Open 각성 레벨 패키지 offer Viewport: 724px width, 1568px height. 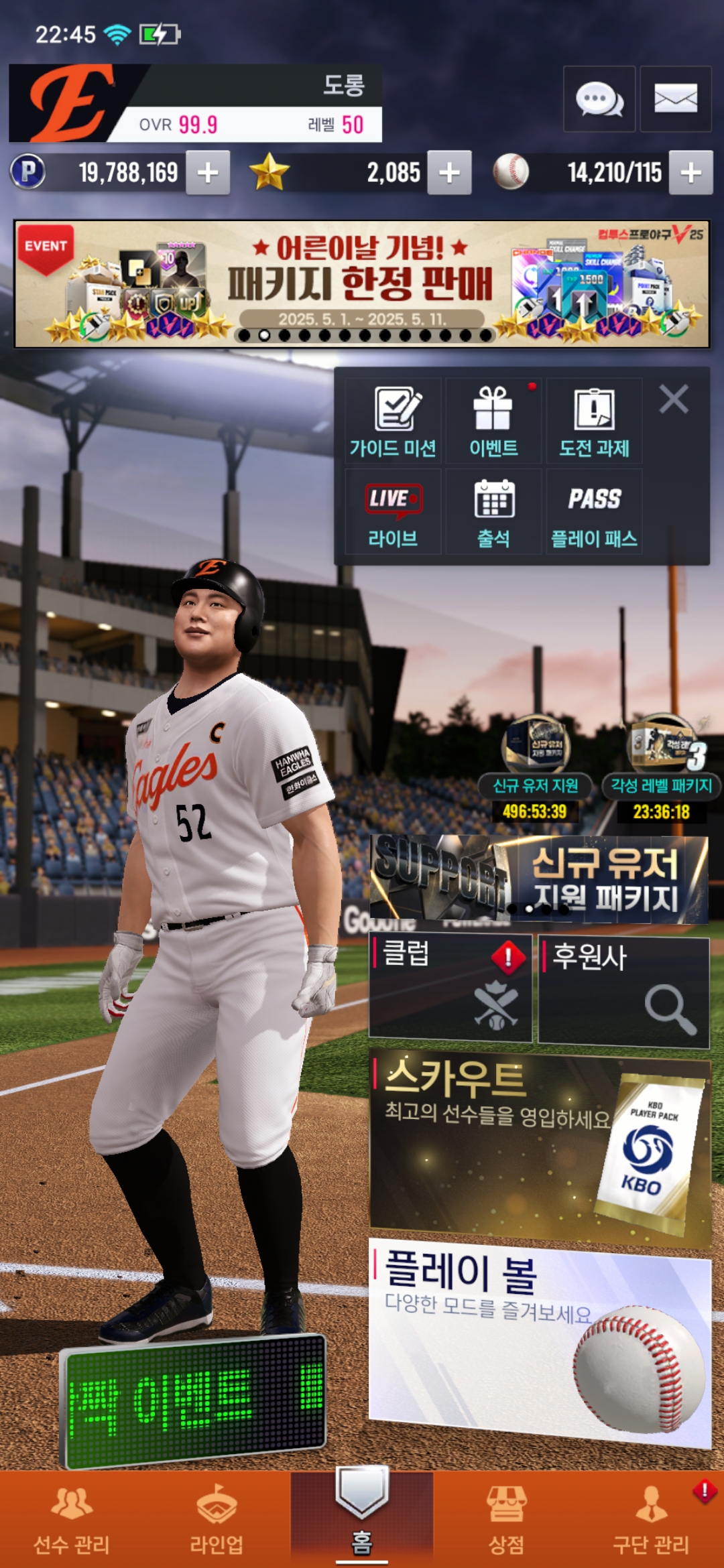pos(662,769)
